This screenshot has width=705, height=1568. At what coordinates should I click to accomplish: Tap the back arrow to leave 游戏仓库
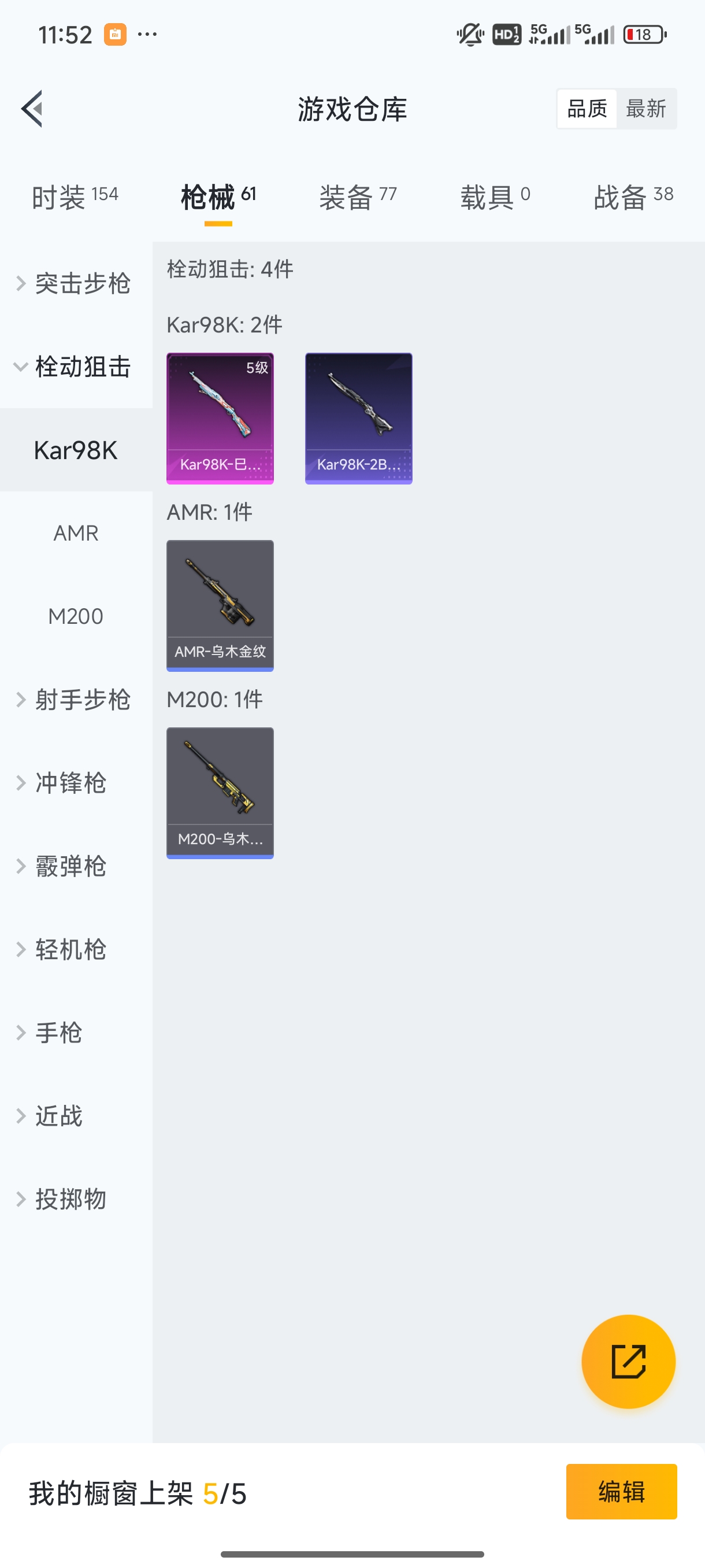pyautogui.click(x=32, y=108)
